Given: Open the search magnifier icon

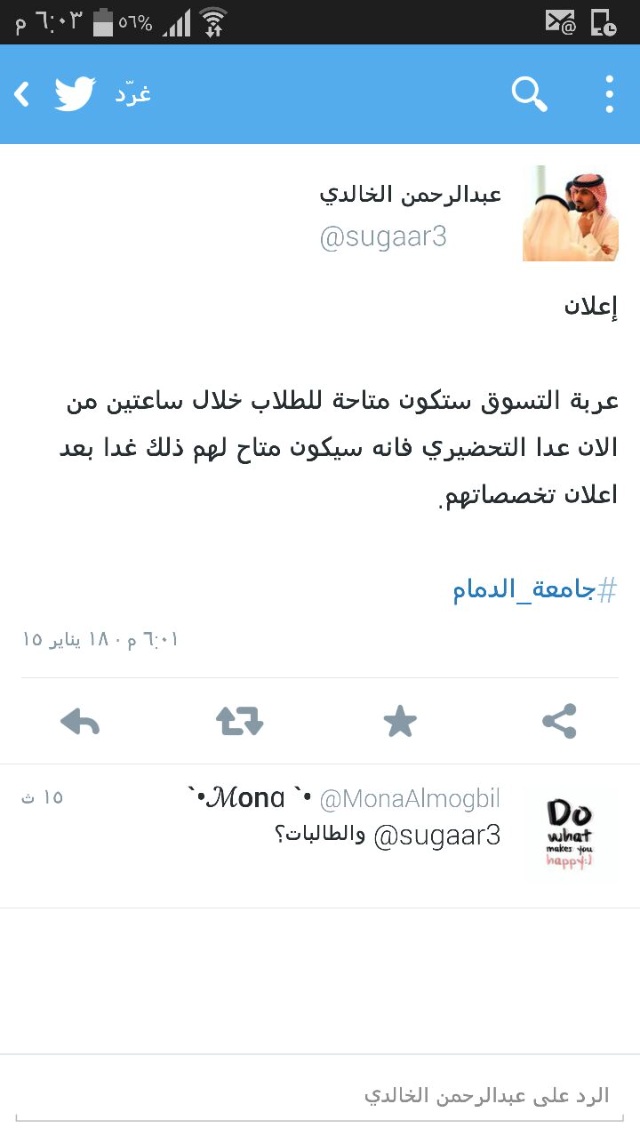Looking at the screenshot, I should tap(530, 94).
